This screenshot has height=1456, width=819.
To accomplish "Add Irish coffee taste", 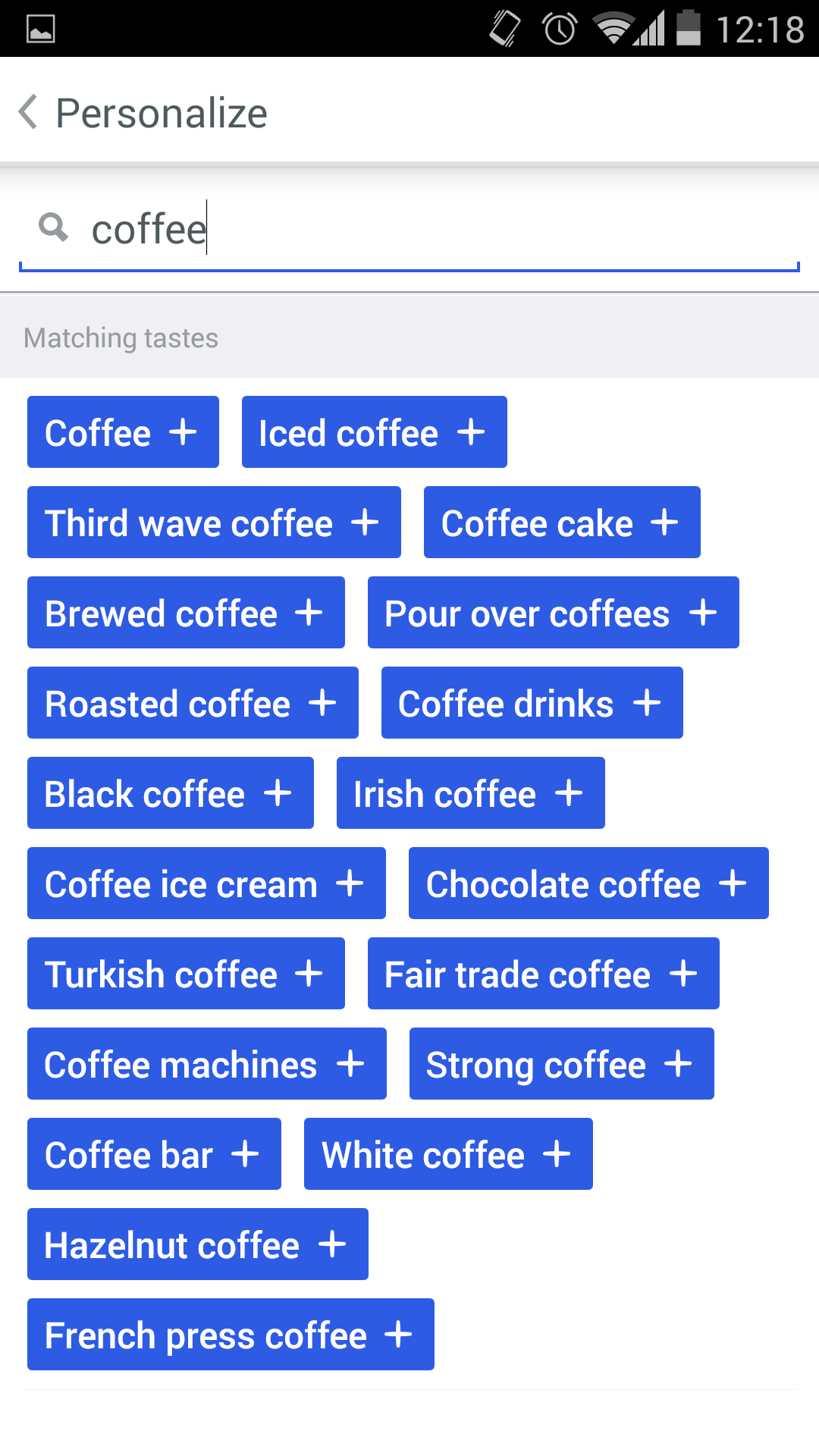I will [471, 793].
